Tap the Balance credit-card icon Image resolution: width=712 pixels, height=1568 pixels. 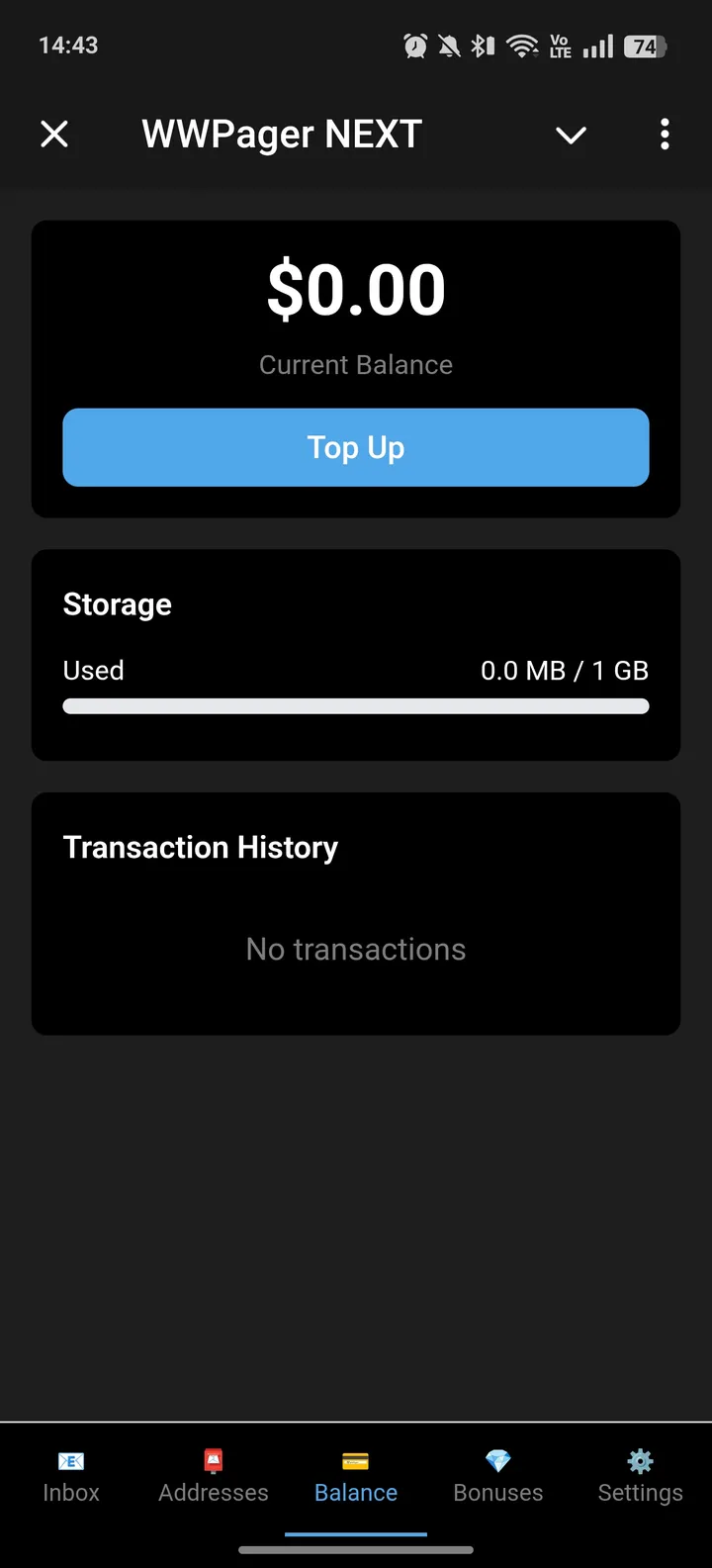pyautogui.click(x=355, y=1461)
